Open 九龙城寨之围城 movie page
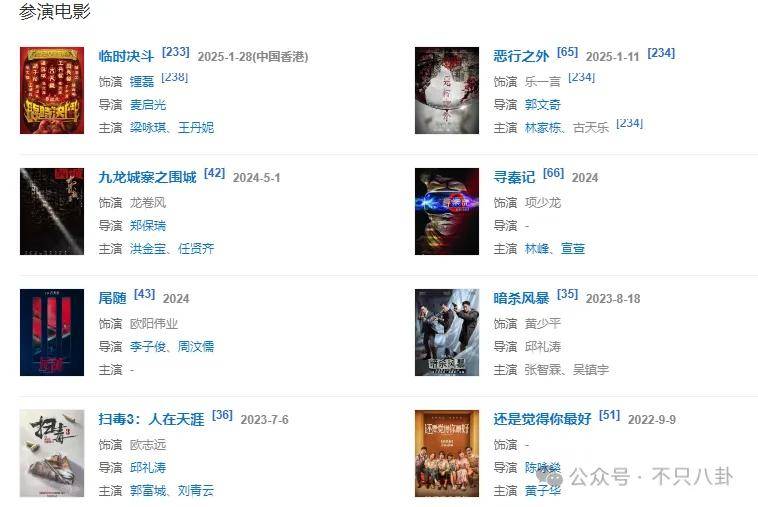Image resolution: width=758 pixels, height=507 pixels. 147,177
